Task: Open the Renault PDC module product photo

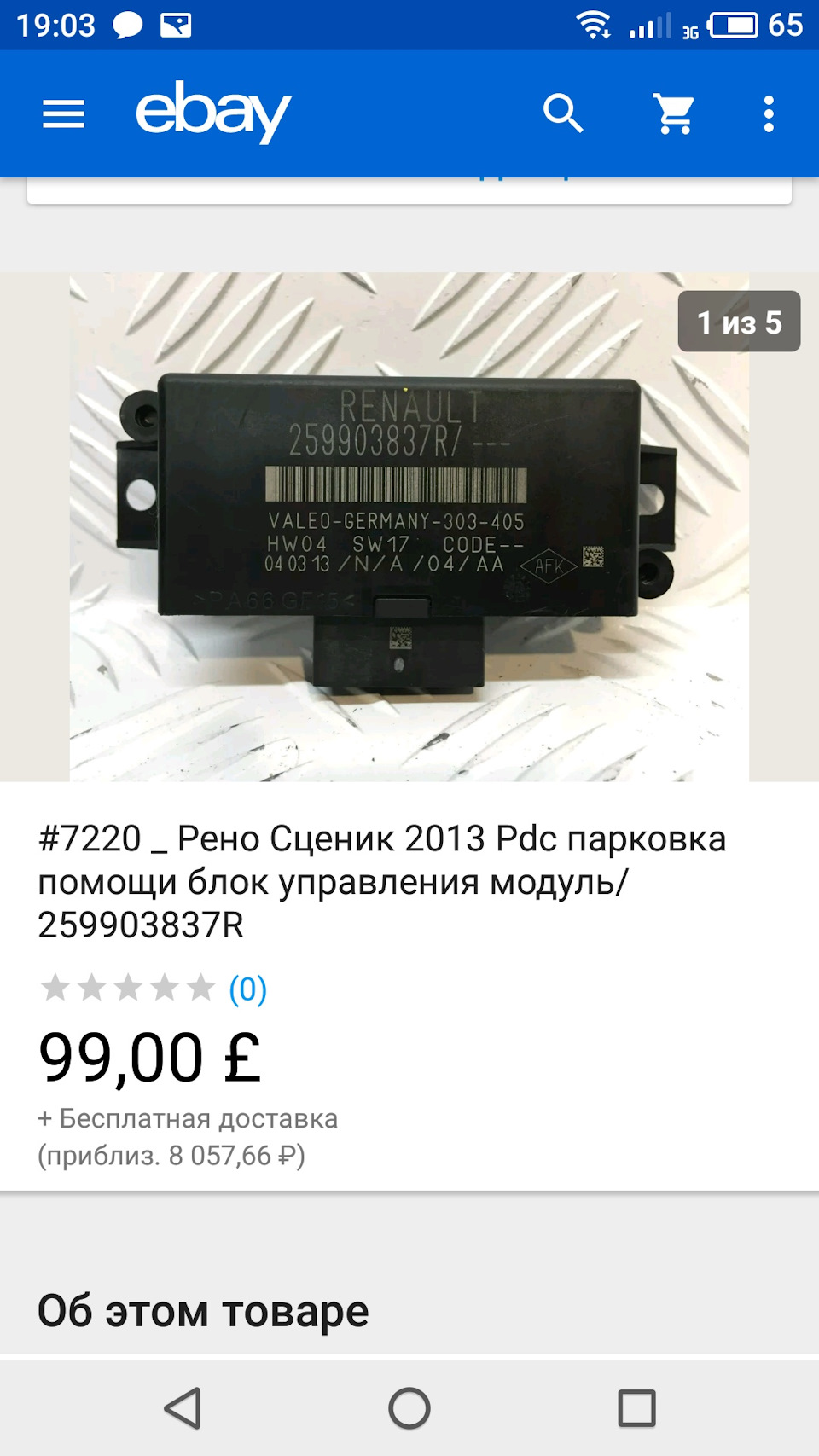Action: [x=409, y=526]
